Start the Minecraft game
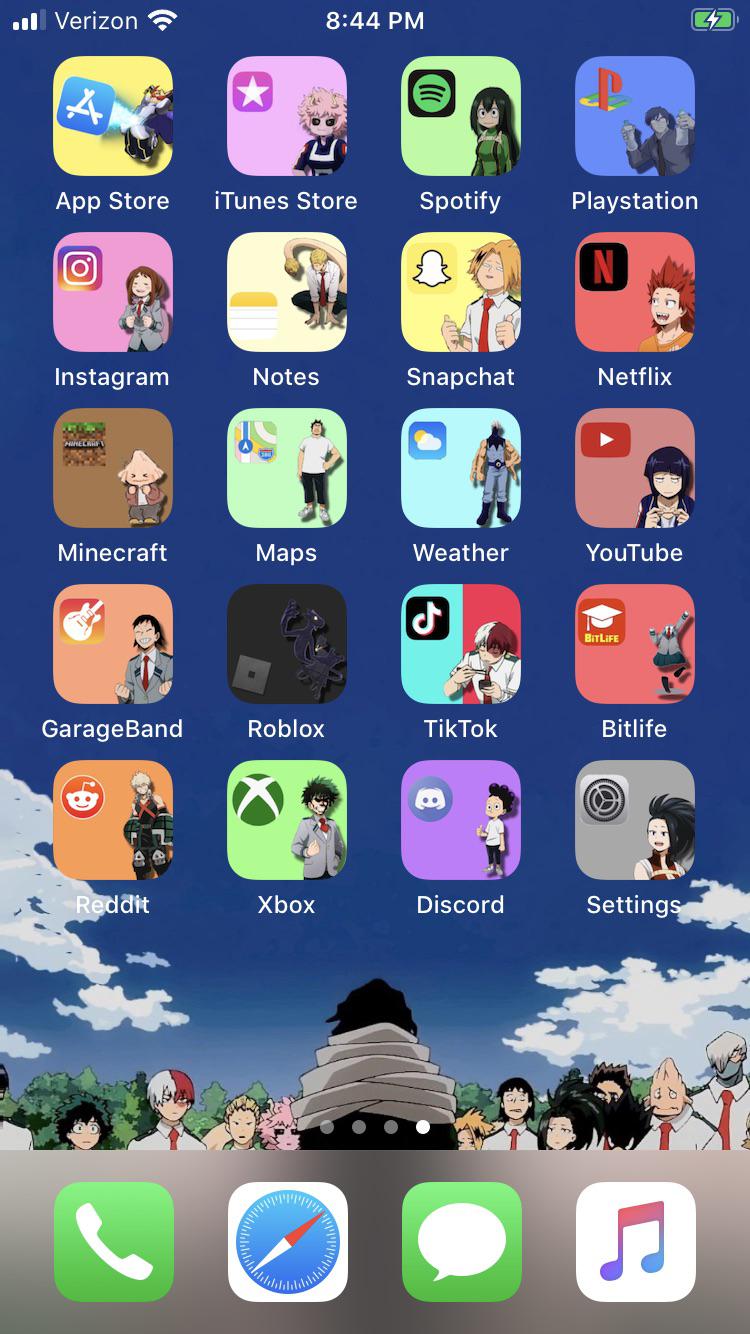 pos(113,468)
